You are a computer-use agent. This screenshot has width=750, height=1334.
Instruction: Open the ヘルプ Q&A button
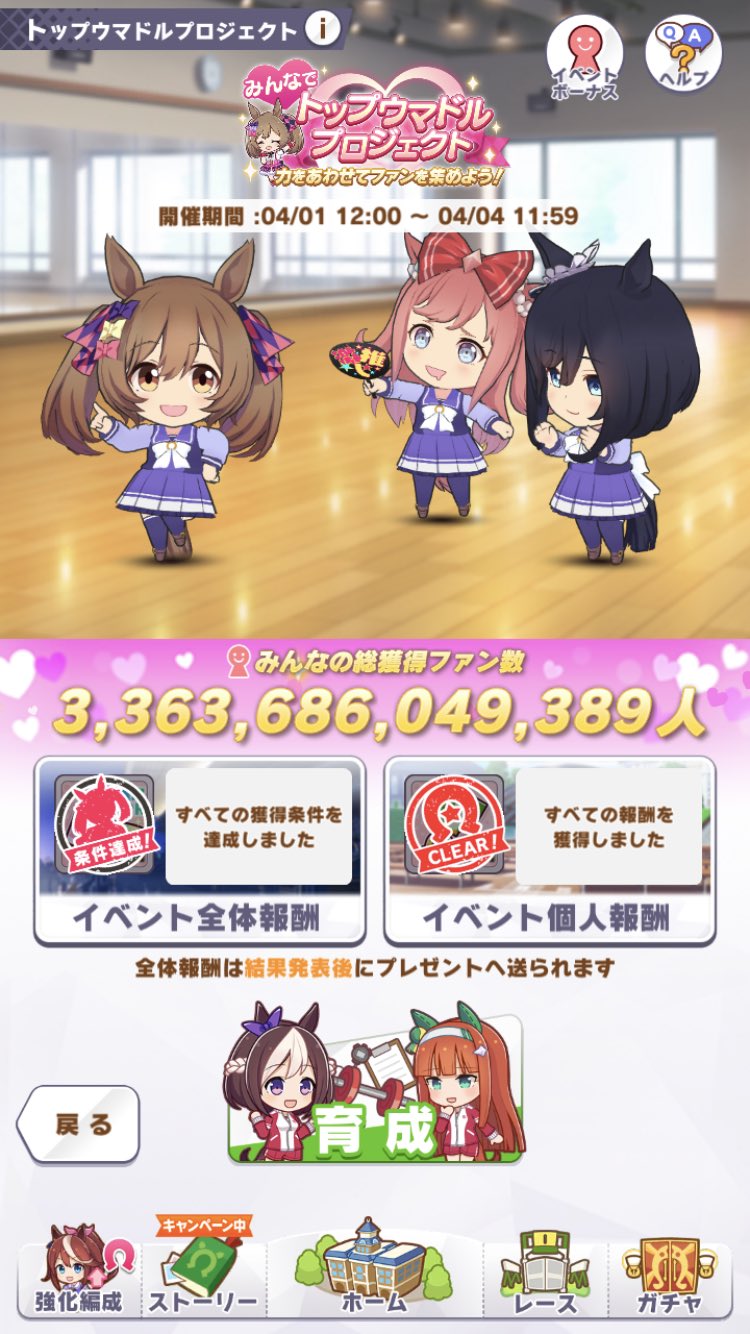[x=684, y=54]
